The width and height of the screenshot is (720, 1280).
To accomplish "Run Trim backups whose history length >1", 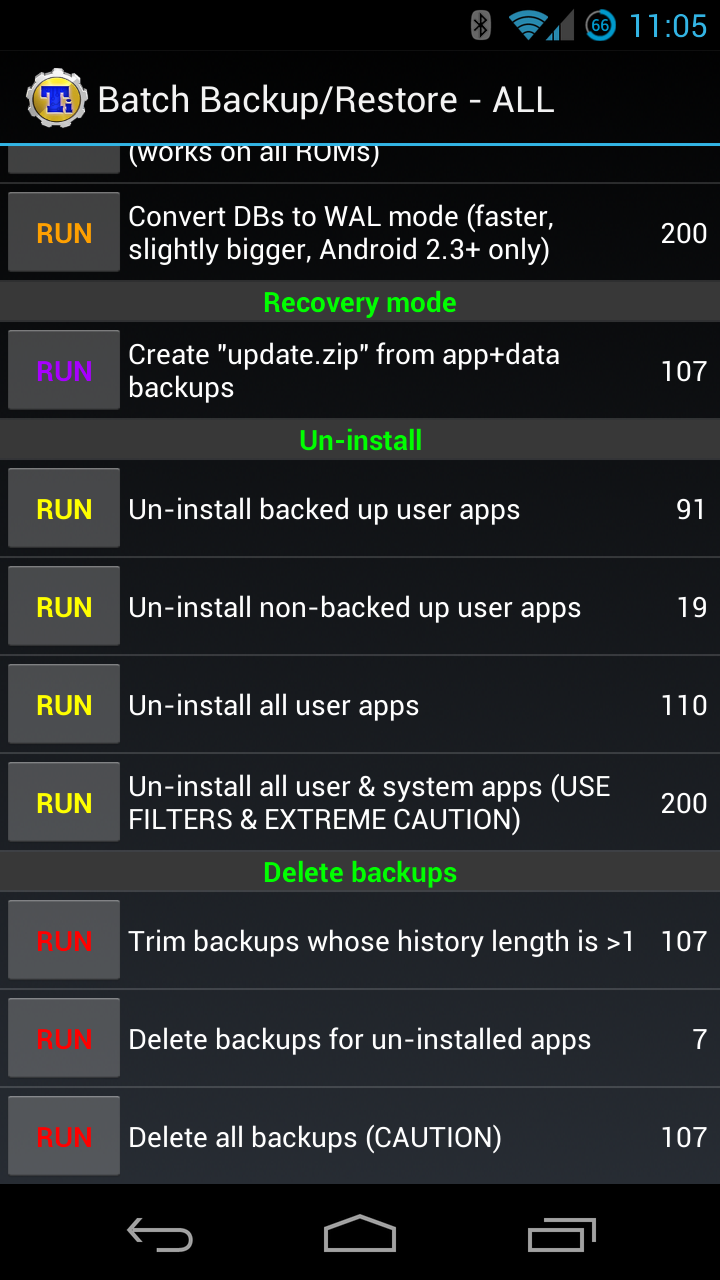I will 64,941.
